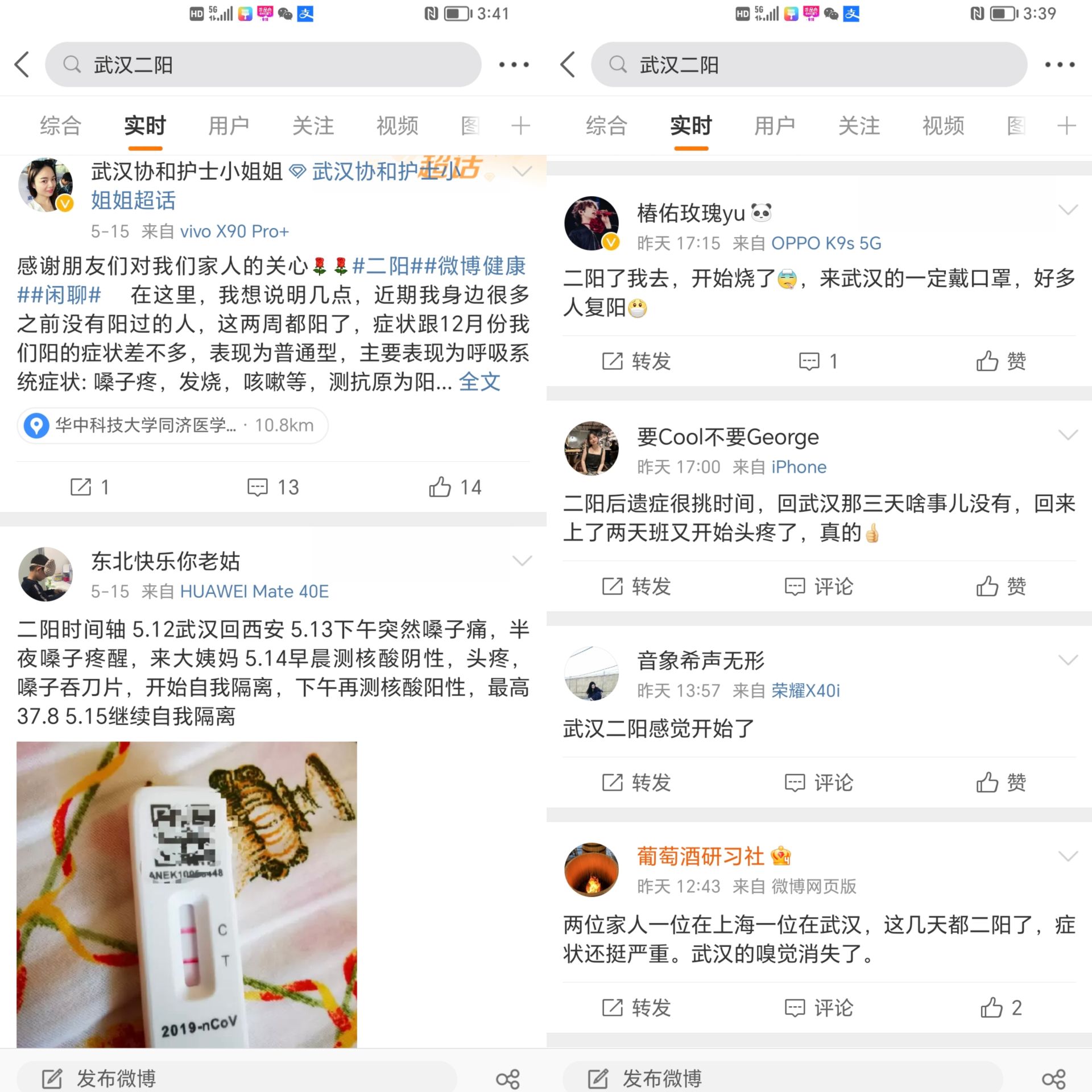The height and width of the screenshot is (1092, 1092).
Task: Open the 荣耀X40i device source link
Action: click(805, 690)
